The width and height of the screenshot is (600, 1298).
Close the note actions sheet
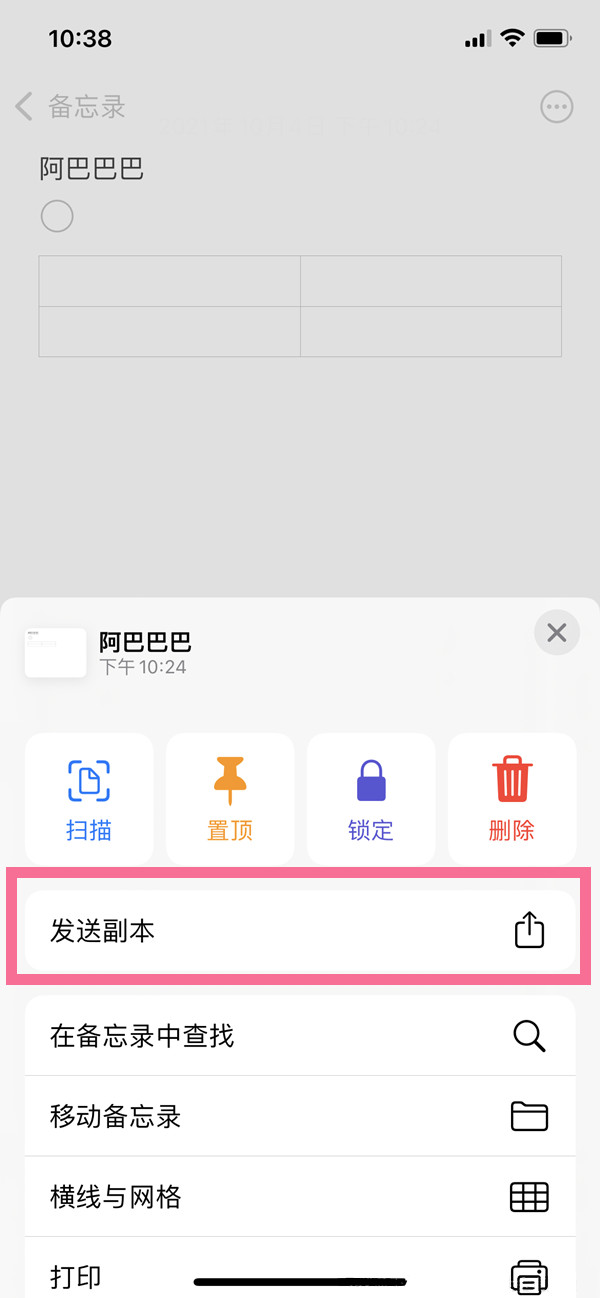(557, 633)
